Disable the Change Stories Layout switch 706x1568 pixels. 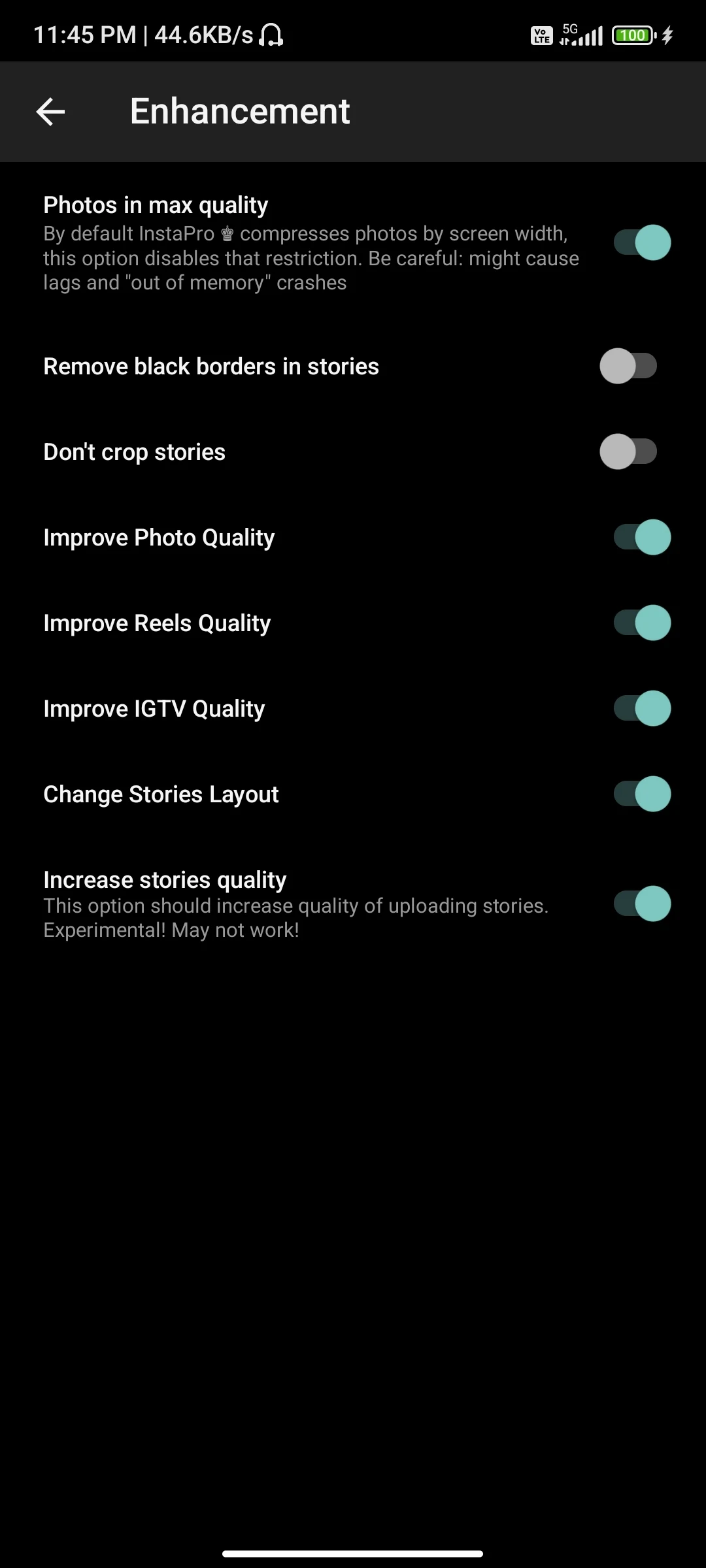(x=641, y=794)
